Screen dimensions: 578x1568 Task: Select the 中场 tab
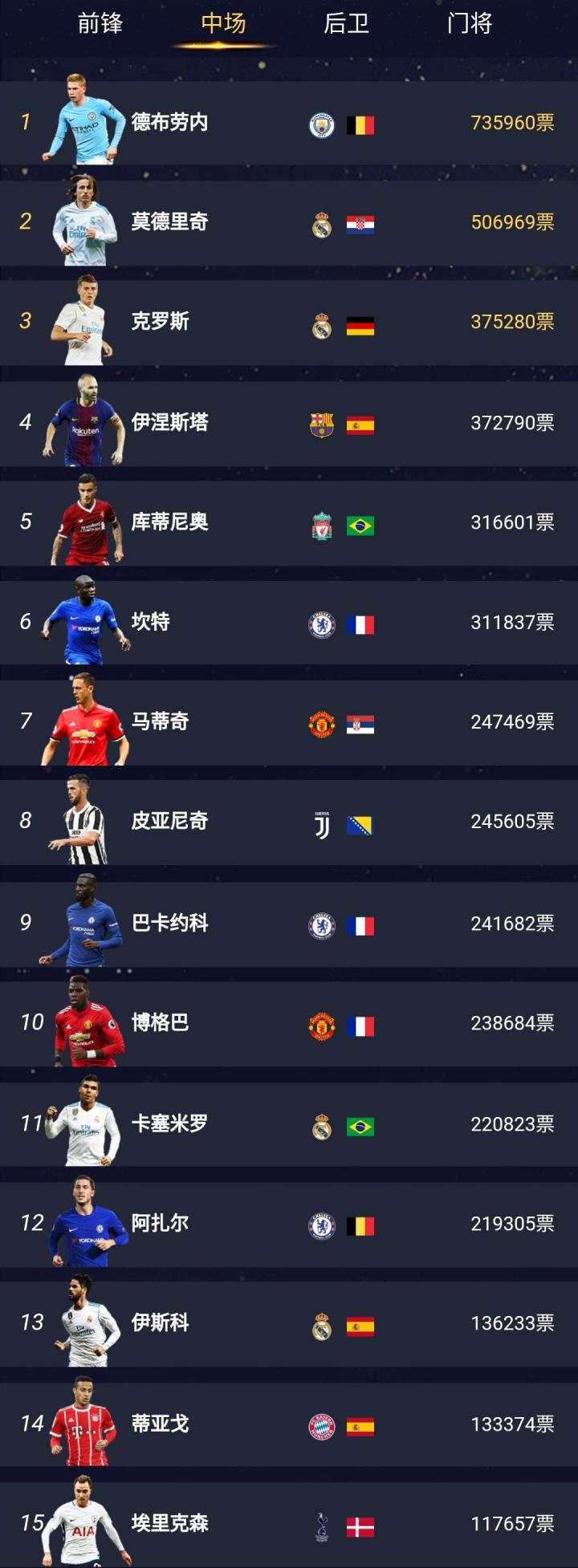coord(223,23)
